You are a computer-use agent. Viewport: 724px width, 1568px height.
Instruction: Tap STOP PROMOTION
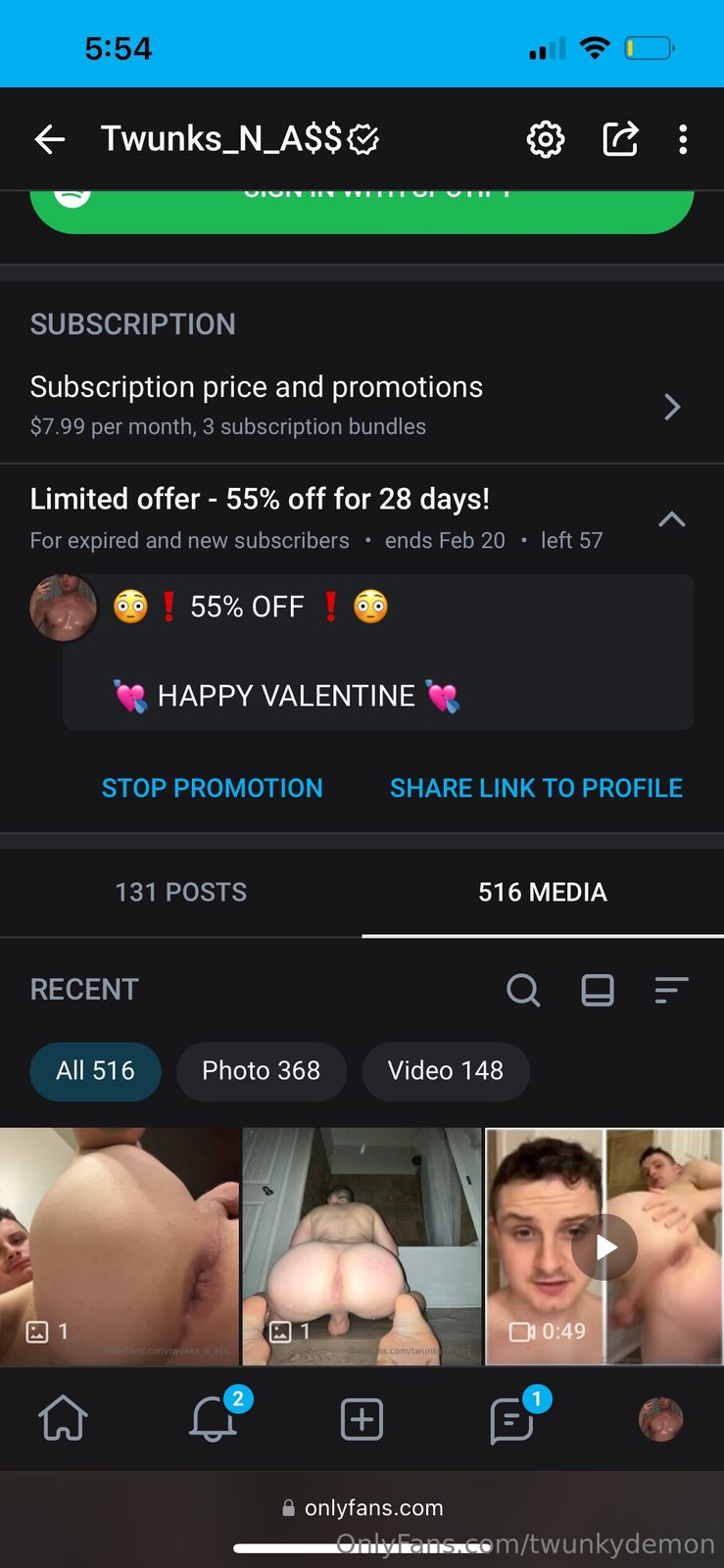(212, 788)
